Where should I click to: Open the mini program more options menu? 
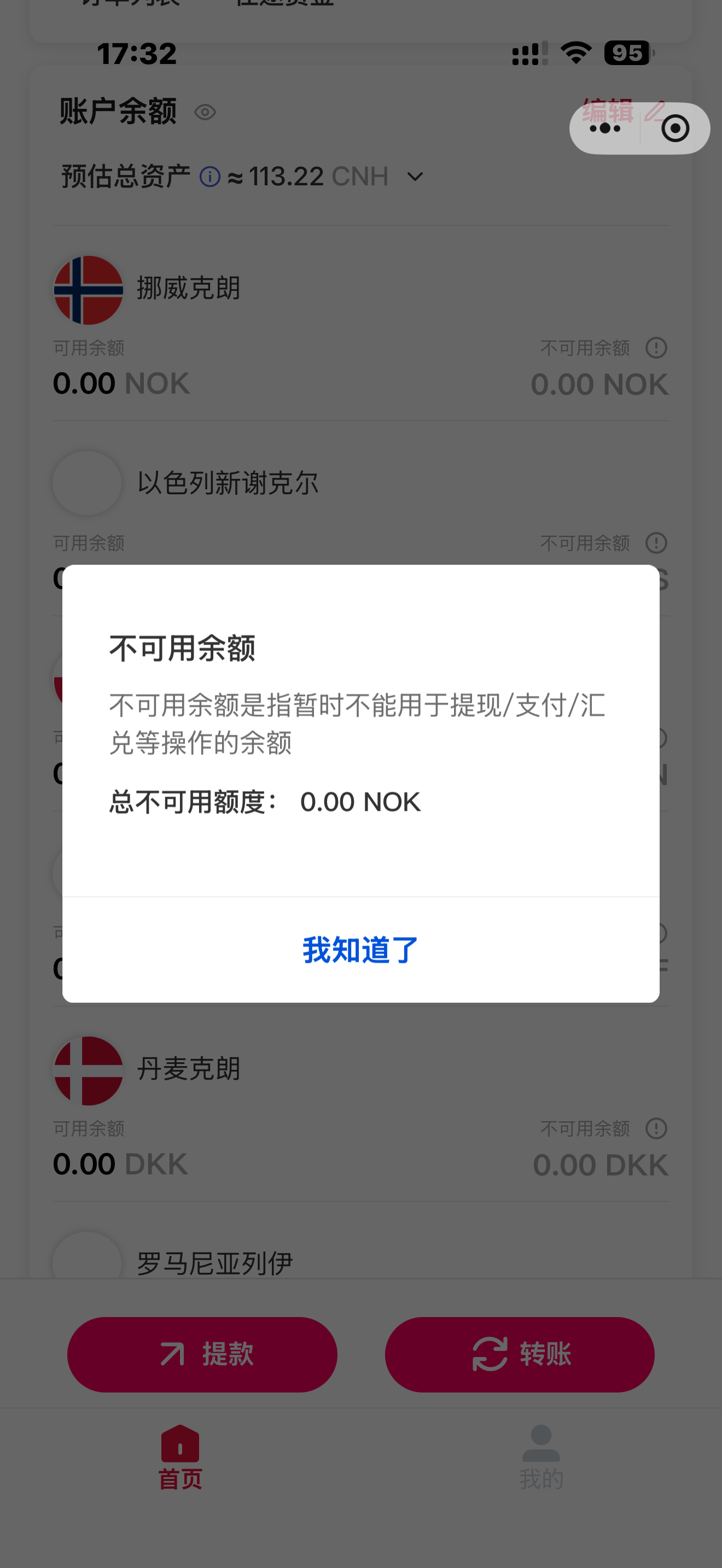(x=604, y=128)
